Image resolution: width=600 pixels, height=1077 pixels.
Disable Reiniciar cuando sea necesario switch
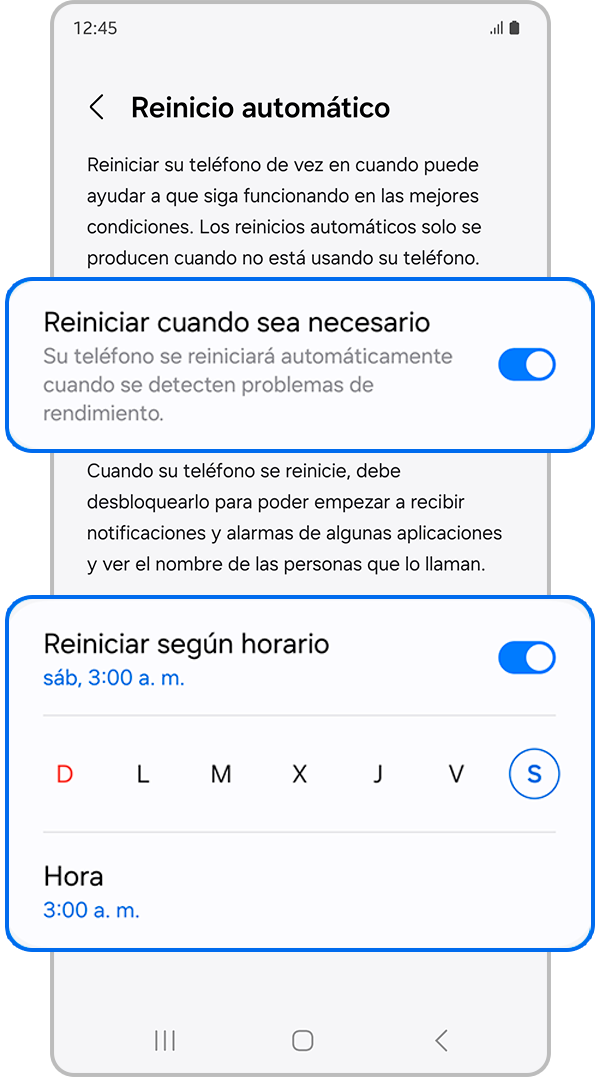526,365
